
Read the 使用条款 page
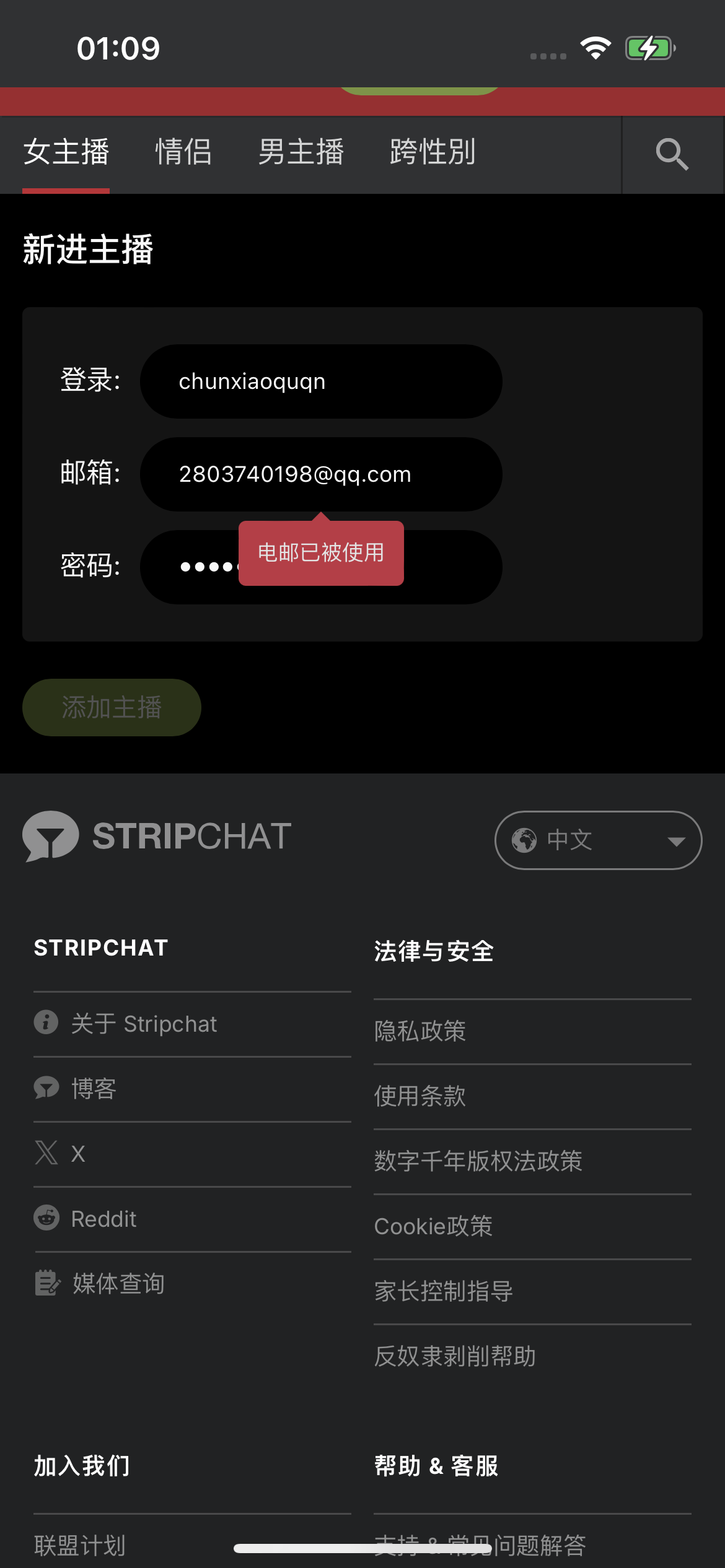pos(420,1096)
